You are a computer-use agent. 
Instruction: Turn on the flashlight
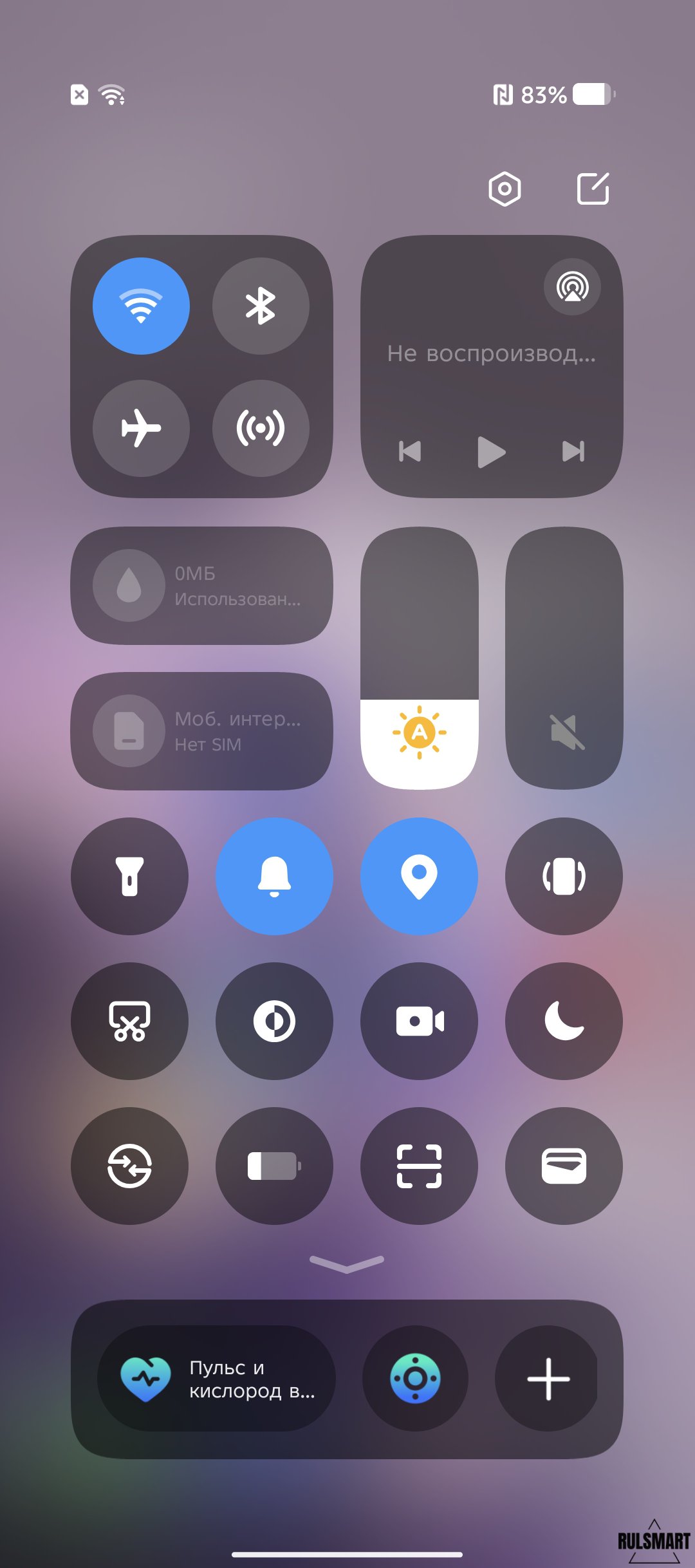click(x=129, y=876)
